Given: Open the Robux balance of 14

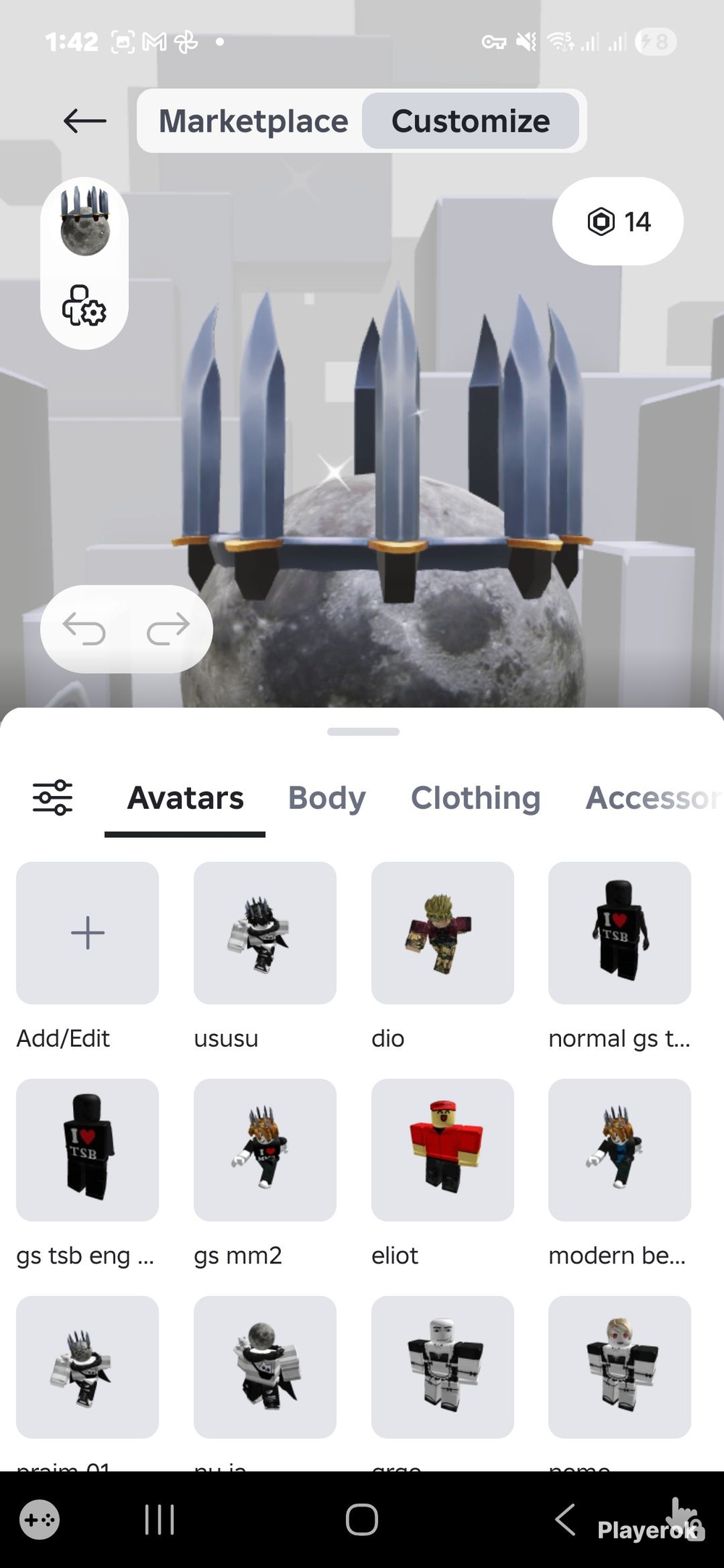Looking at the screenshot, I should 618,221.
